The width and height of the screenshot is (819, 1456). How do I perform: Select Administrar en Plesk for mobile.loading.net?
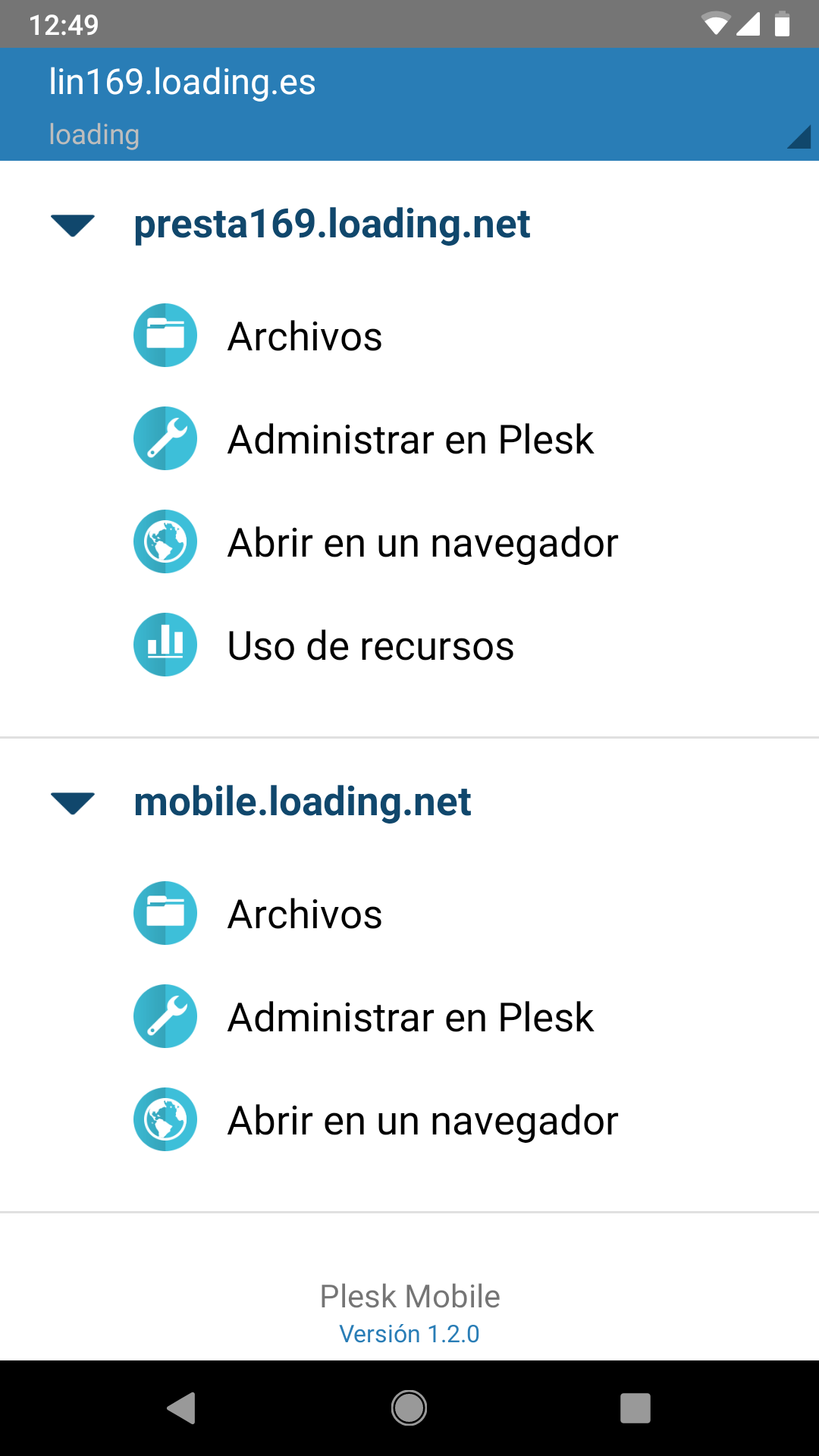pos(409,1016)
